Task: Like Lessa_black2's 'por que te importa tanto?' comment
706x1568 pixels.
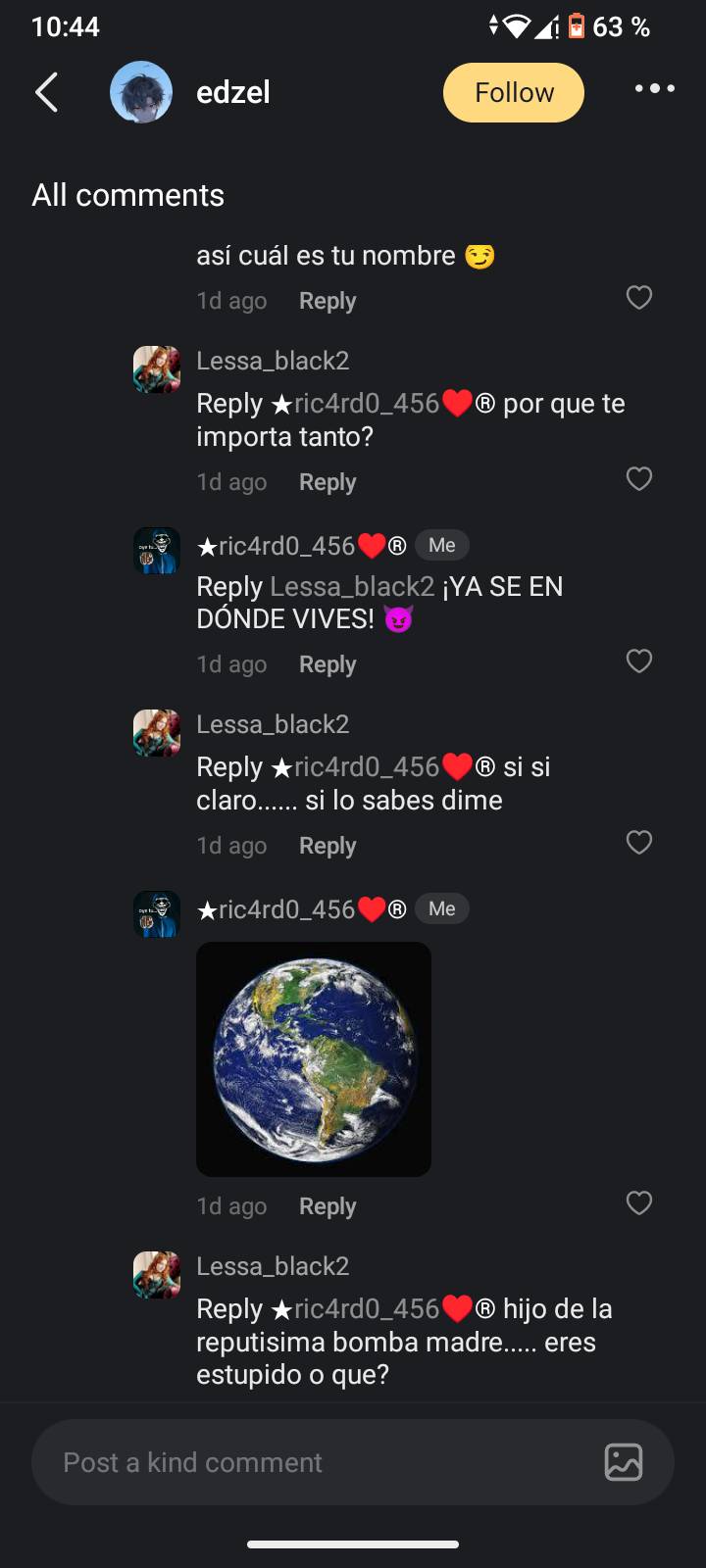Action: [639, 479]
